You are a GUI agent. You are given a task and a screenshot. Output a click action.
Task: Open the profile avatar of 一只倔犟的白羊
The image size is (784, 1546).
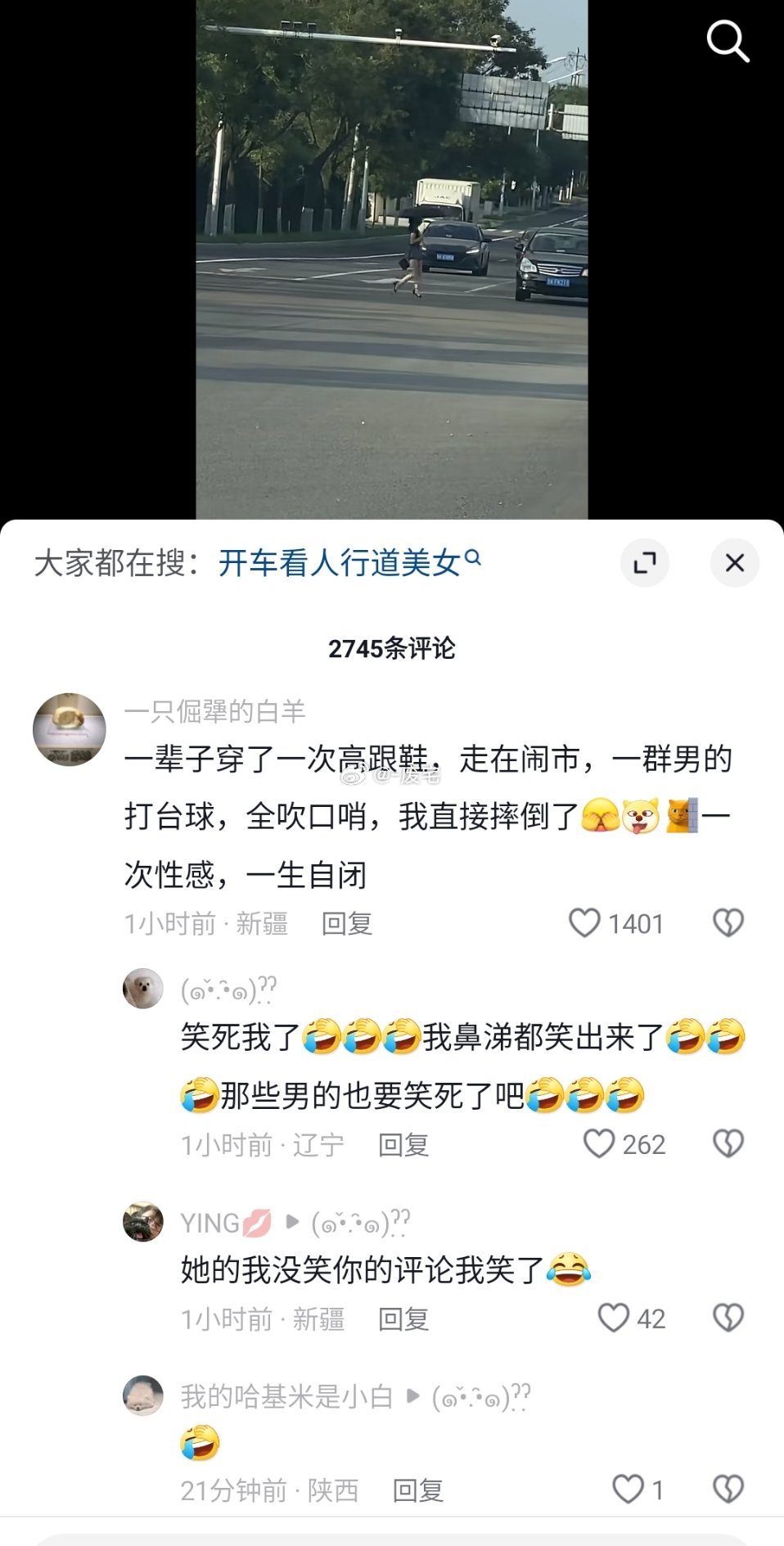(70, 729)
